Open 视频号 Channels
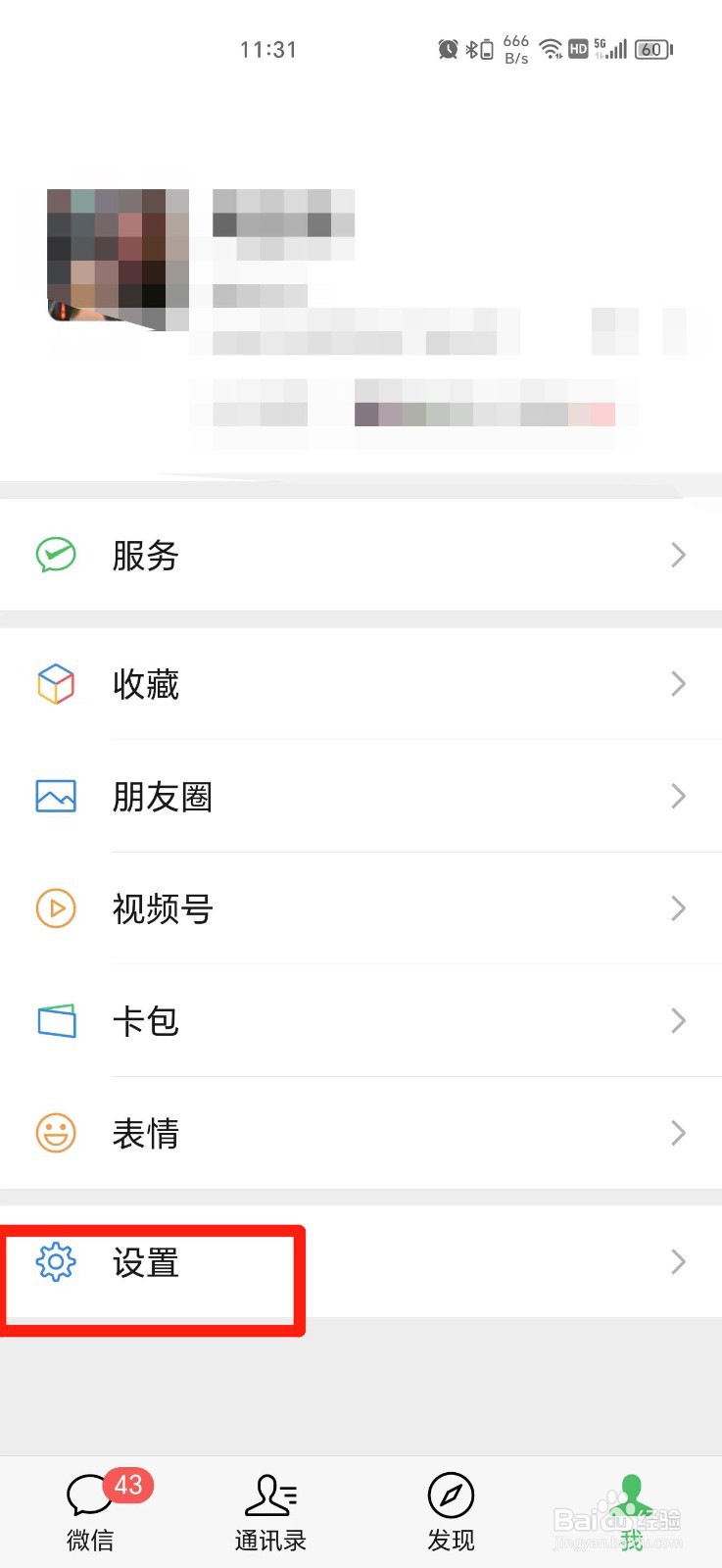722x1568 pixels. click(x=361, y=908)
